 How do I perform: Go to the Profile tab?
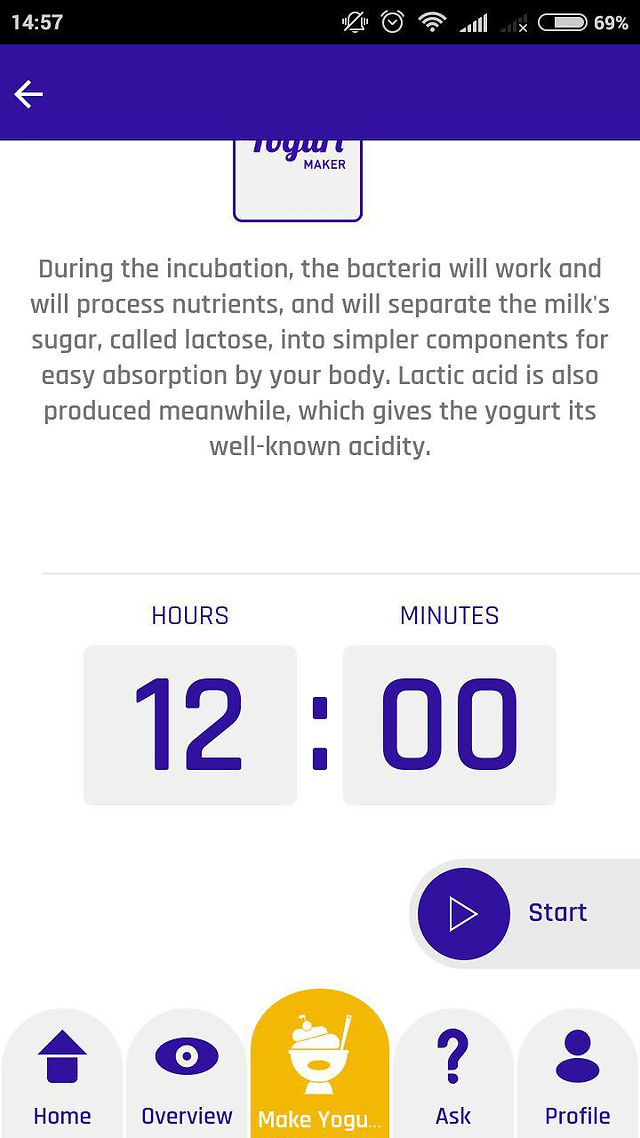click(578, 1074)
